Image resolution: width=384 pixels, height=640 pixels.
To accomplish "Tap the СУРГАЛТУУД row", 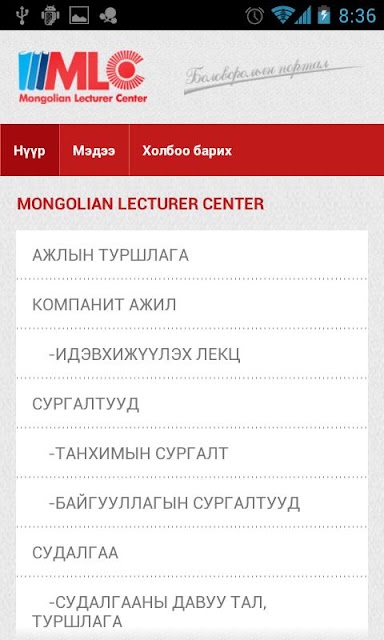I will 192,404.
